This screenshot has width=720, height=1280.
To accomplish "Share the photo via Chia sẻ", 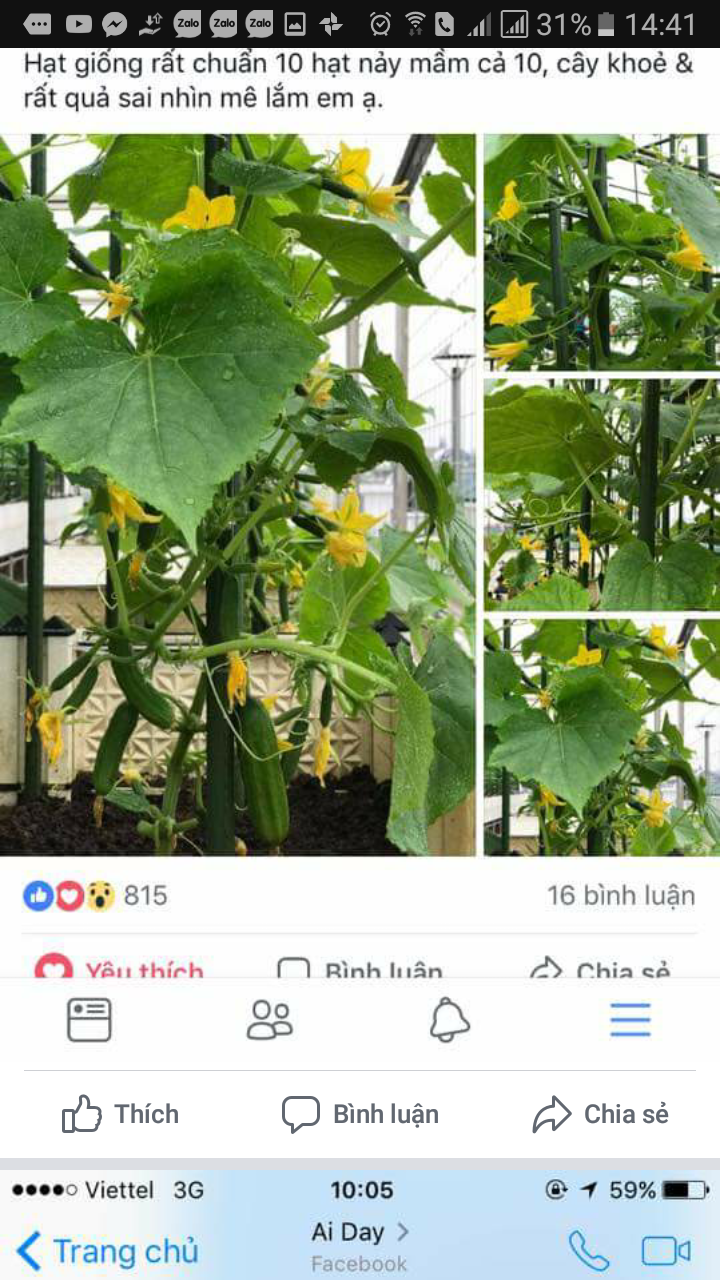I will 600,1114.
